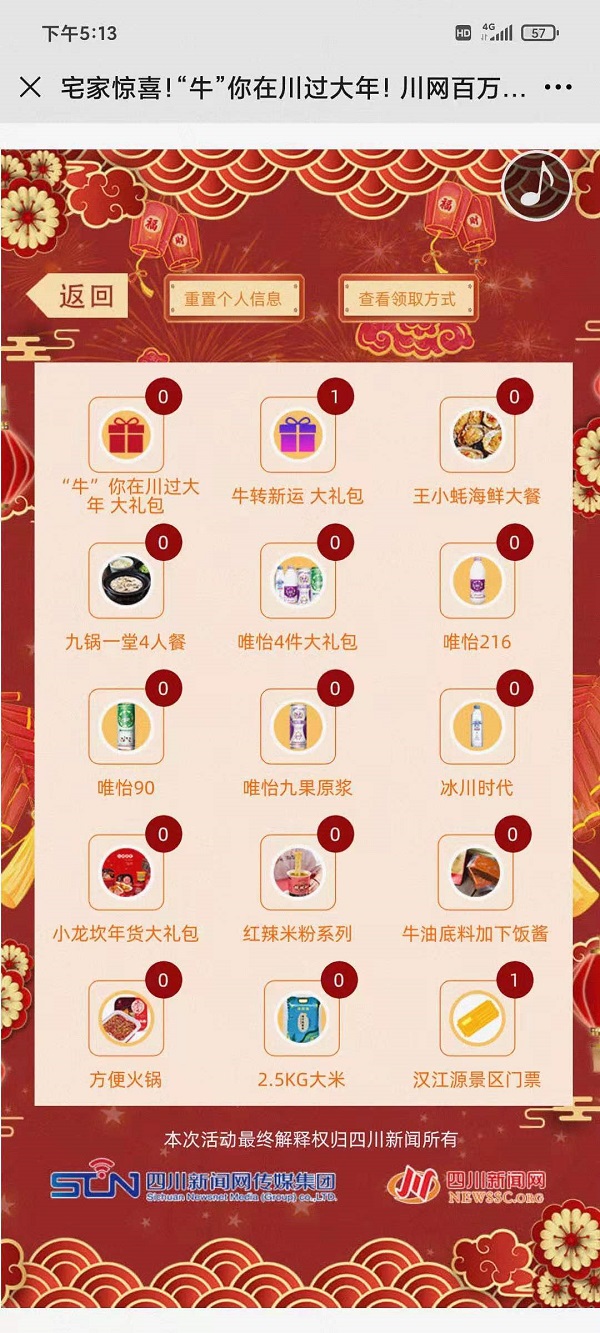Image resolution: width=600 pixels, height=1333 pixels.
Task: Open the three-dot overflow menu
Action: point(558,88)
